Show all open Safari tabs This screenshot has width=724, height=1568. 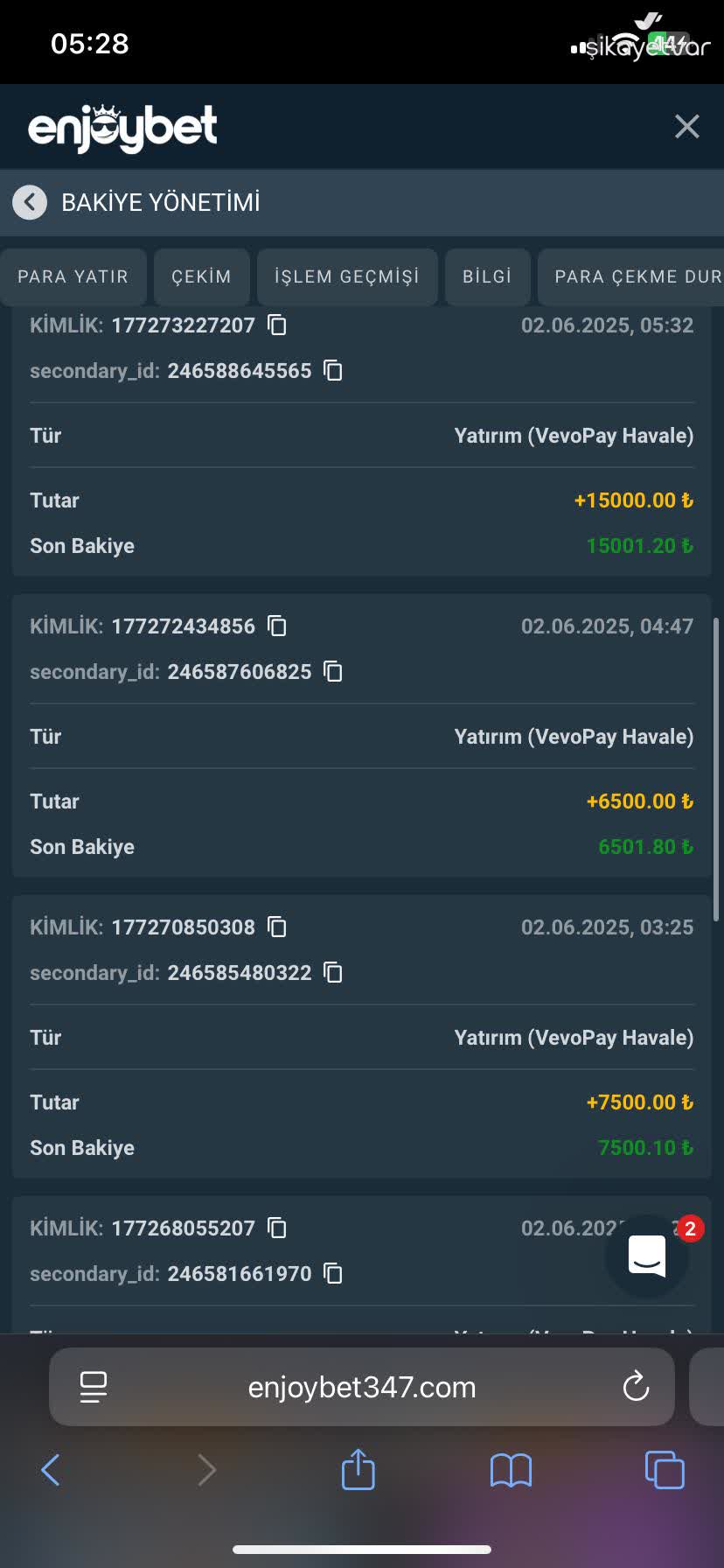tap(664, 1471)
